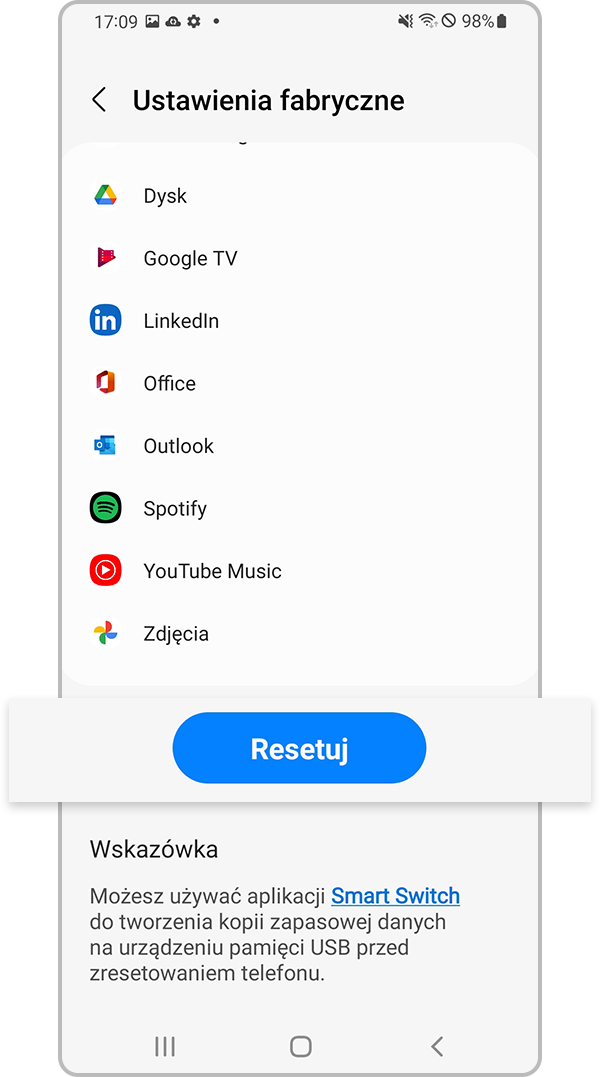The height and width of the screenshot is (1077, 600).
Task: Show recent apps
Action: tap(165, 1046)
